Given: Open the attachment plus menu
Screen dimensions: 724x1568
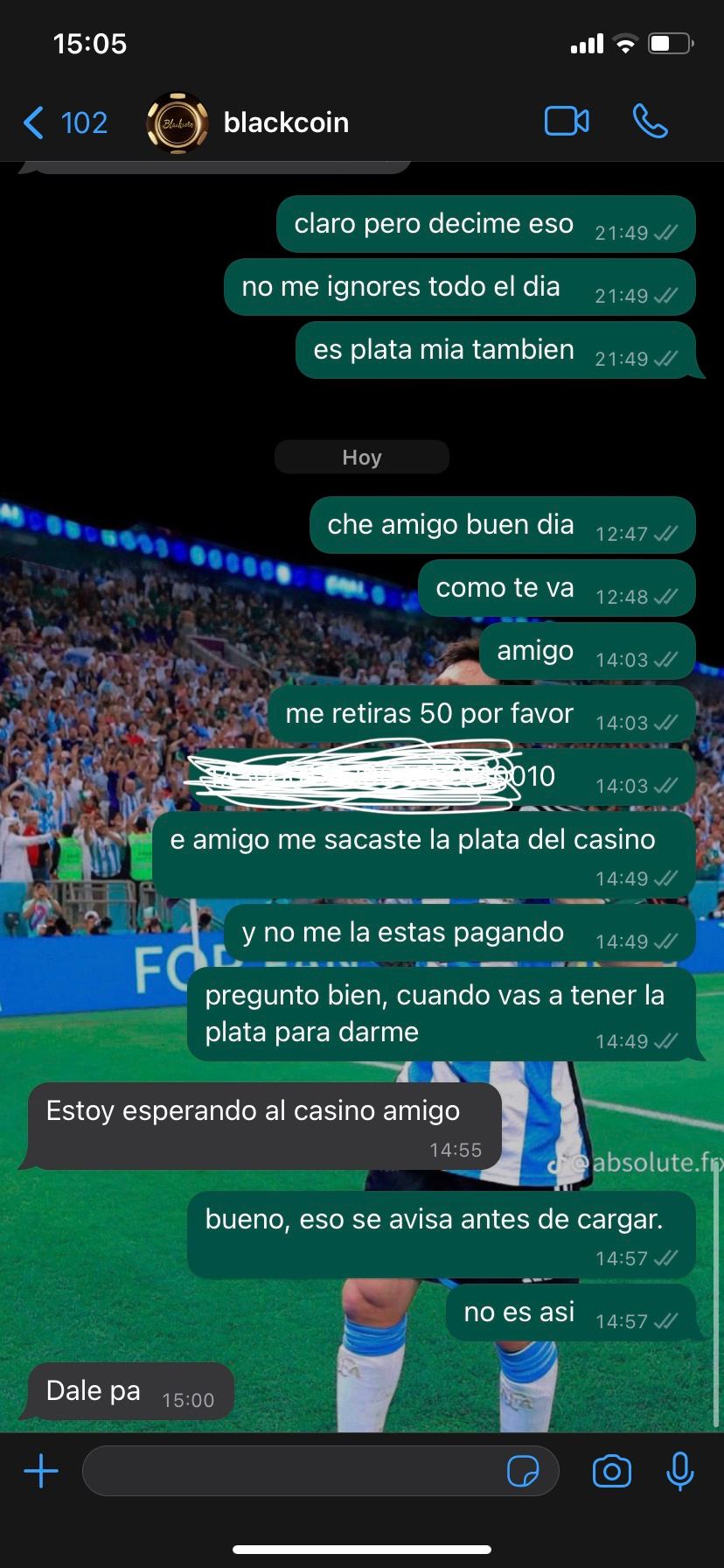Looking at the screenshot, I should point(41,1471).
